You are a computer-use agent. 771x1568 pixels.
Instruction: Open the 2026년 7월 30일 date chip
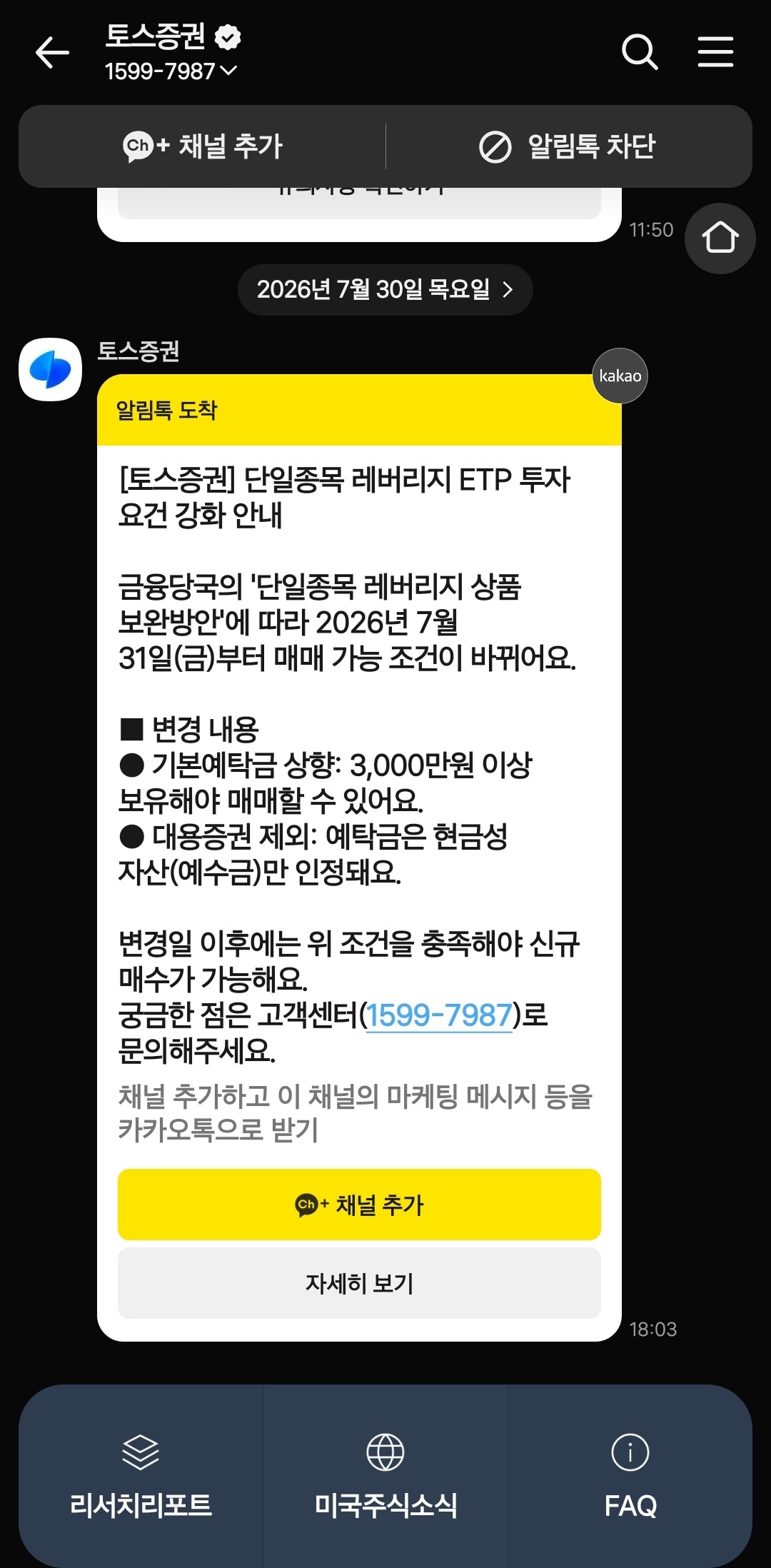385,289
